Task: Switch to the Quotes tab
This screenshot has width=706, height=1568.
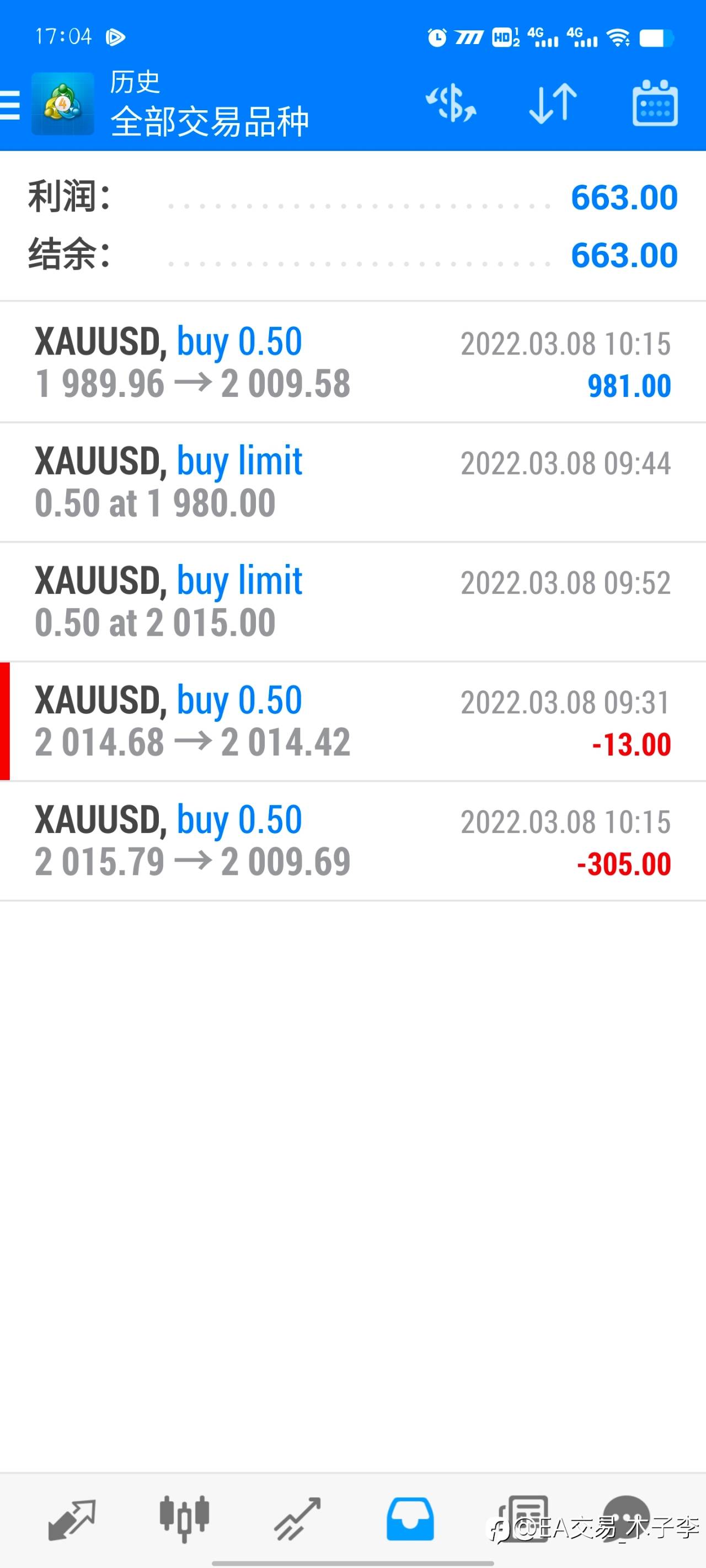Action: coord(72,1519)
